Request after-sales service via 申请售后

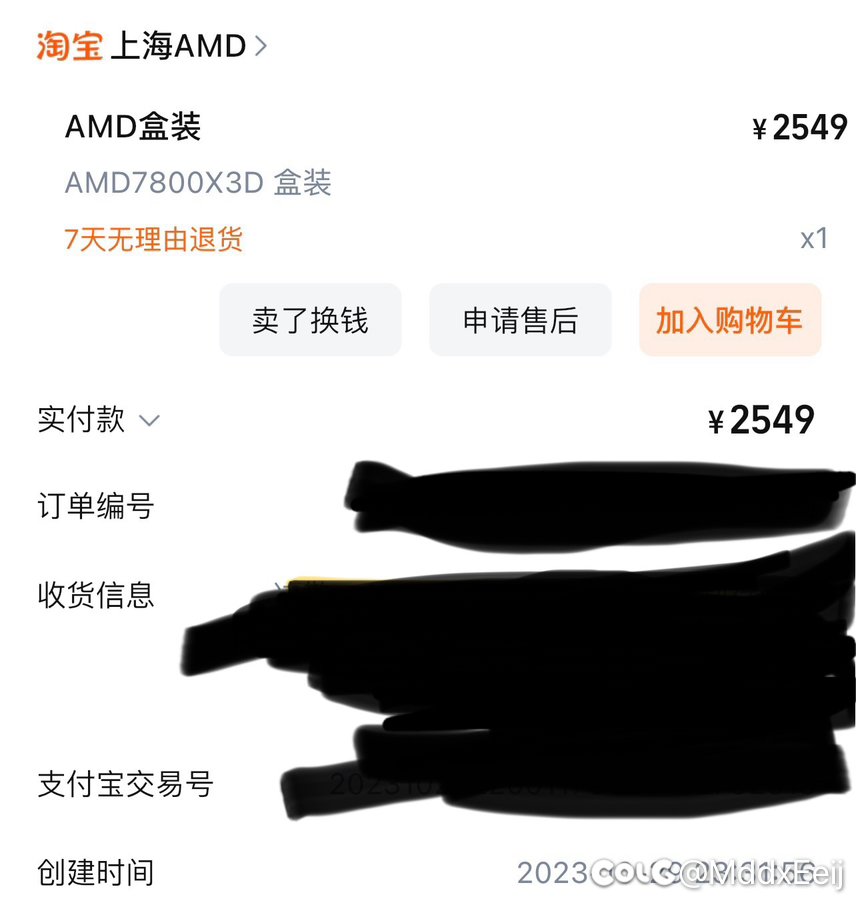point(520,320)
